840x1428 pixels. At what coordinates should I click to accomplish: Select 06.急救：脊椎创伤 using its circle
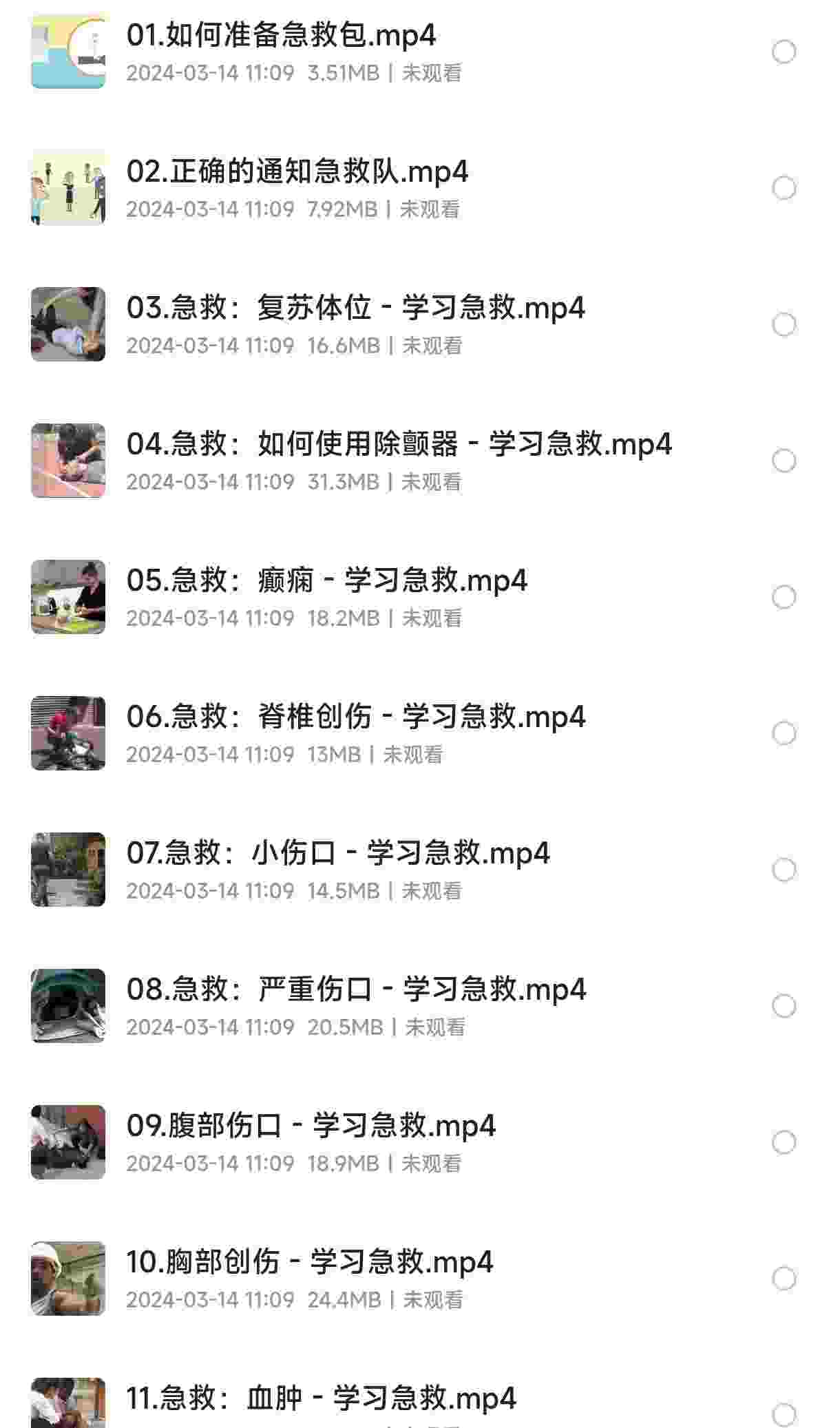(x=784, y=733)
